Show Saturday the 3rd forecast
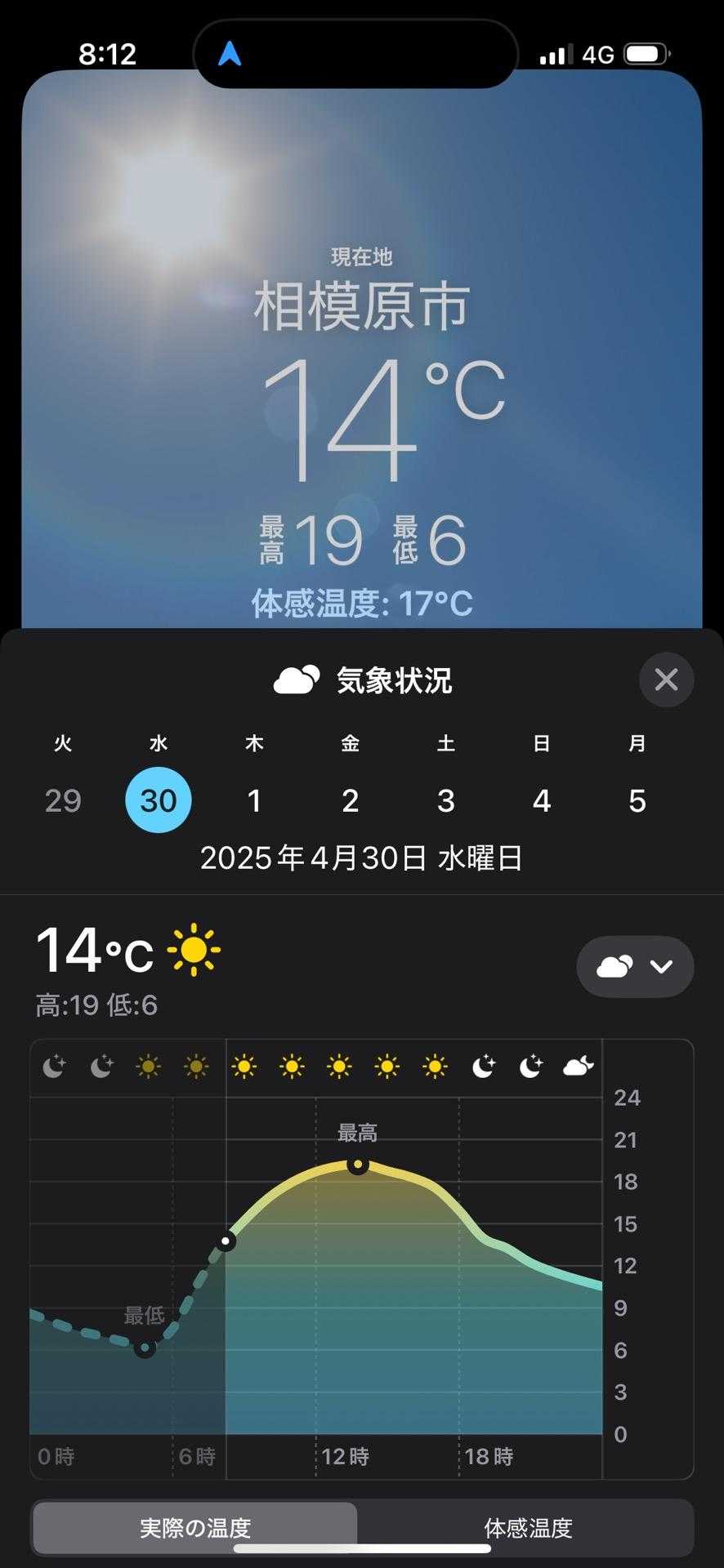The height and width of the screenshot is (1568, 724). click(445, 800)
